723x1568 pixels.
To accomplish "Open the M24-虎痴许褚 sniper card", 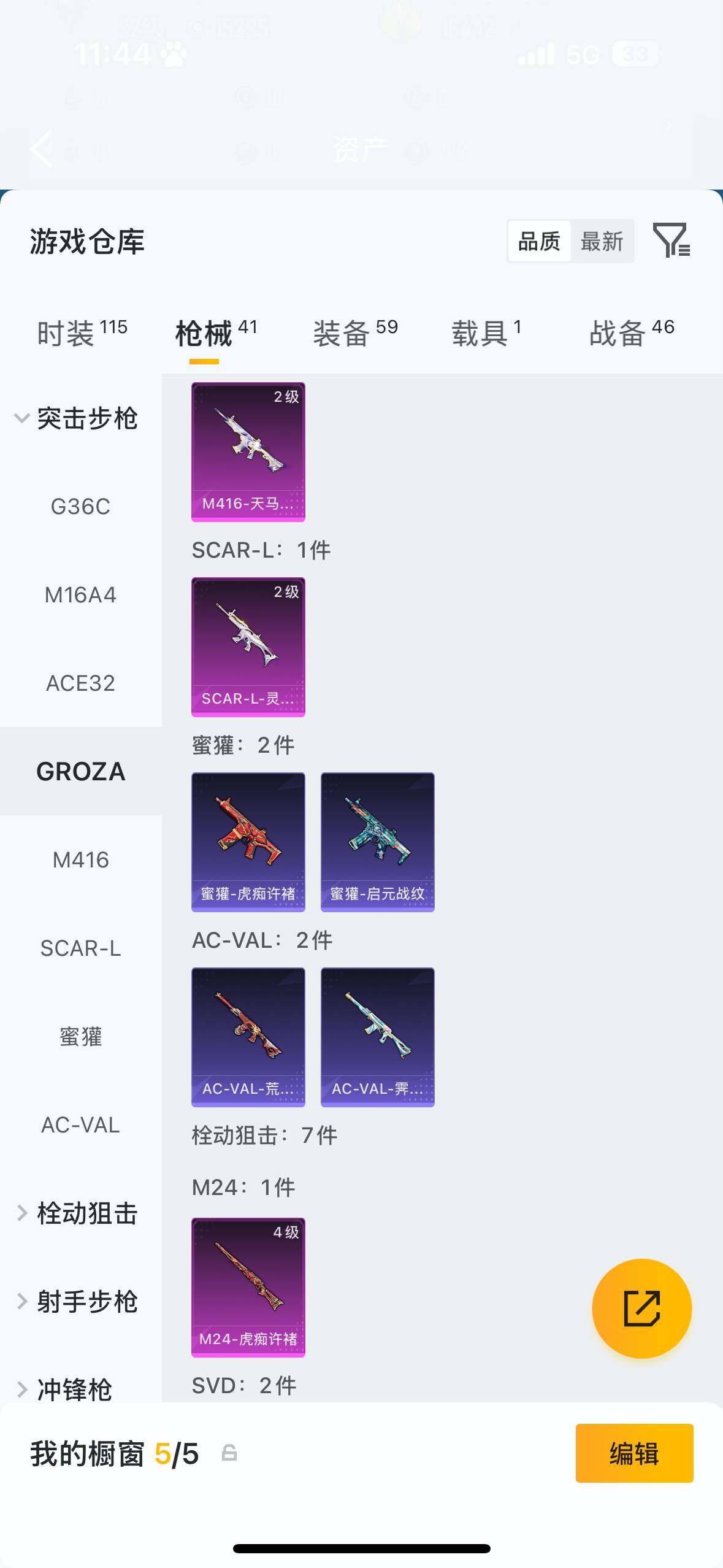I will click(247, 1285).
